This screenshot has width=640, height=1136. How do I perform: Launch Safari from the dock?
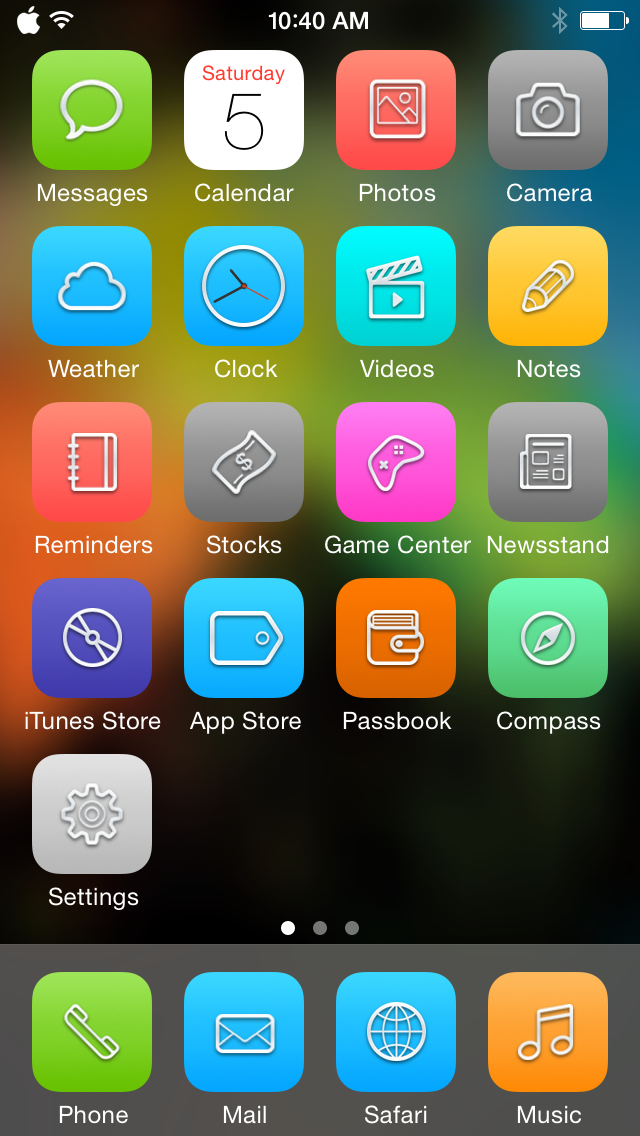coord(396,1032)
